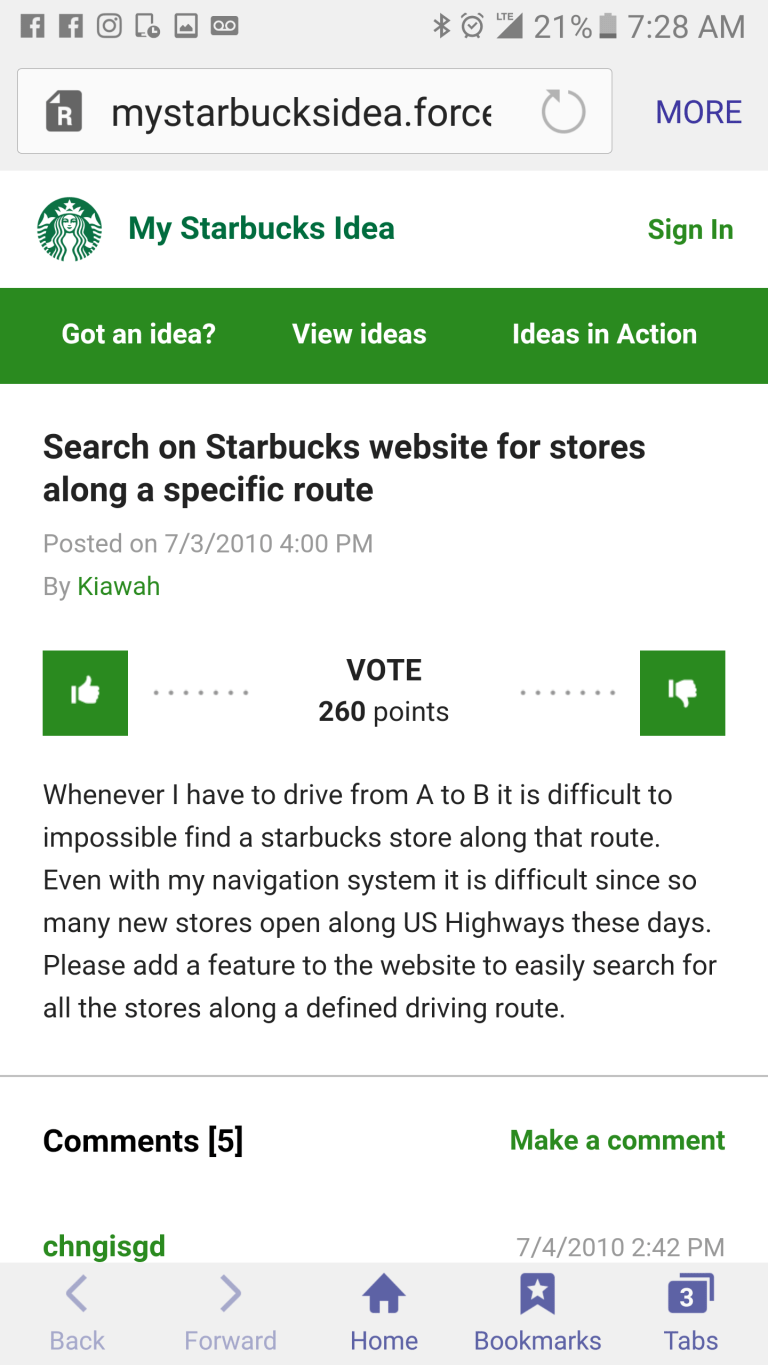The image size is (768, 1365).
Task: Upvote the idea with thumbs up
Action: tap(85, 693)
